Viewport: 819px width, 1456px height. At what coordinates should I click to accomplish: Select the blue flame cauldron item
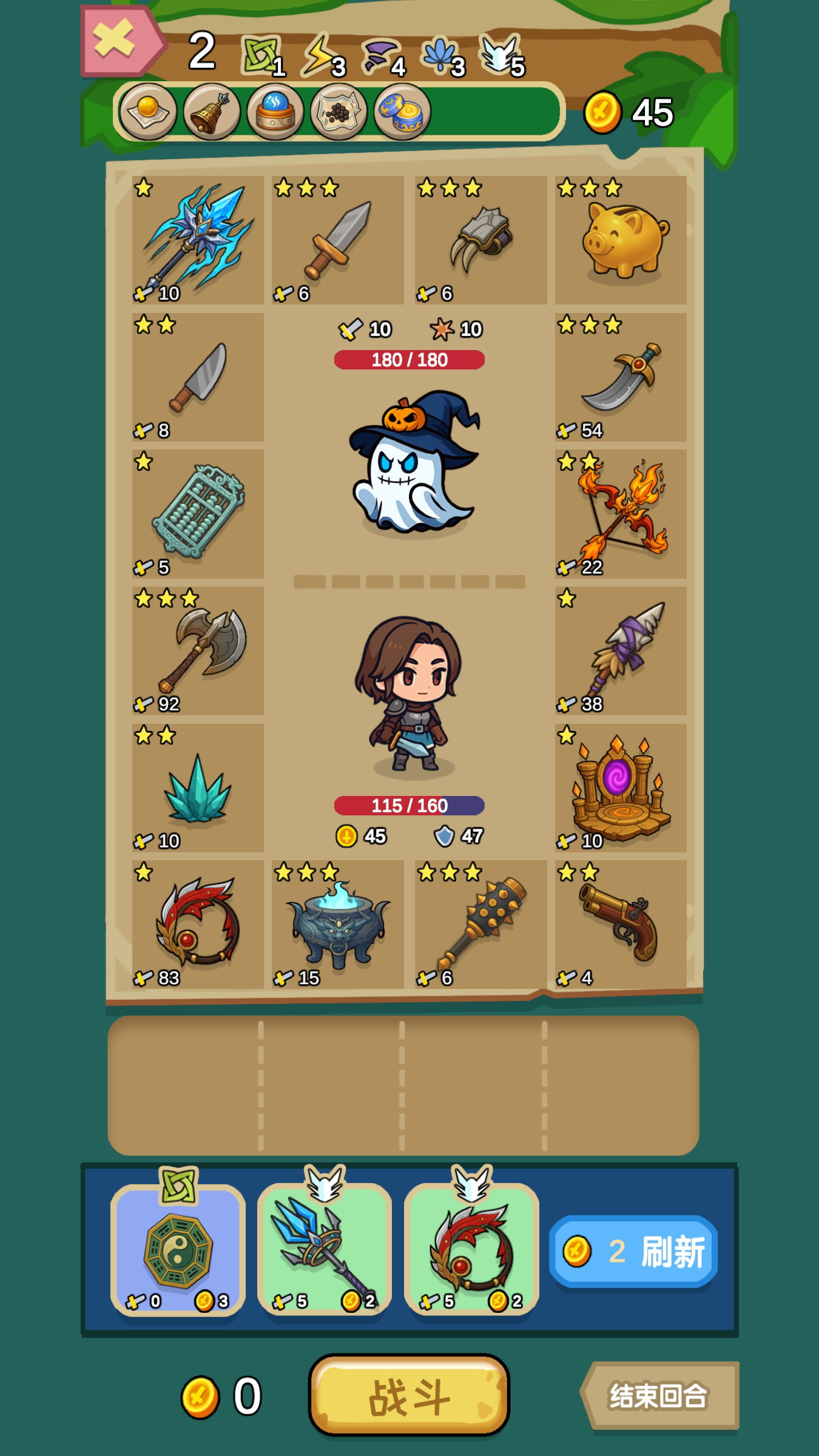click(338, 924)
